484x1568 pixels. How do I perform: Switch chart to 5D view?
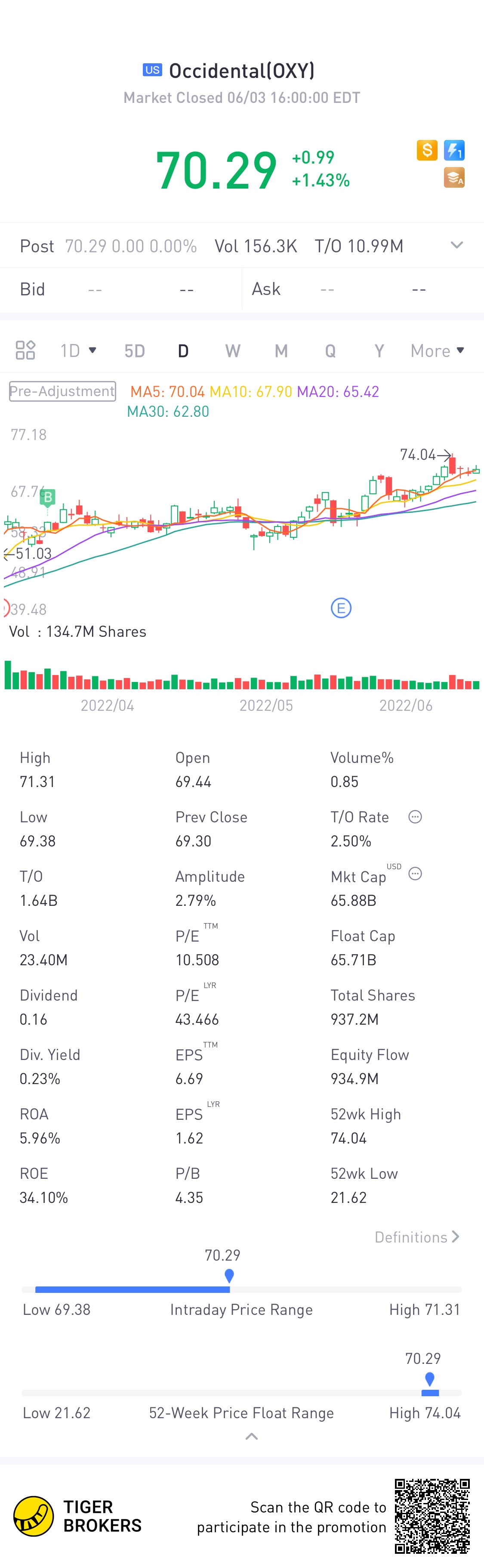(x=134, y=350)
